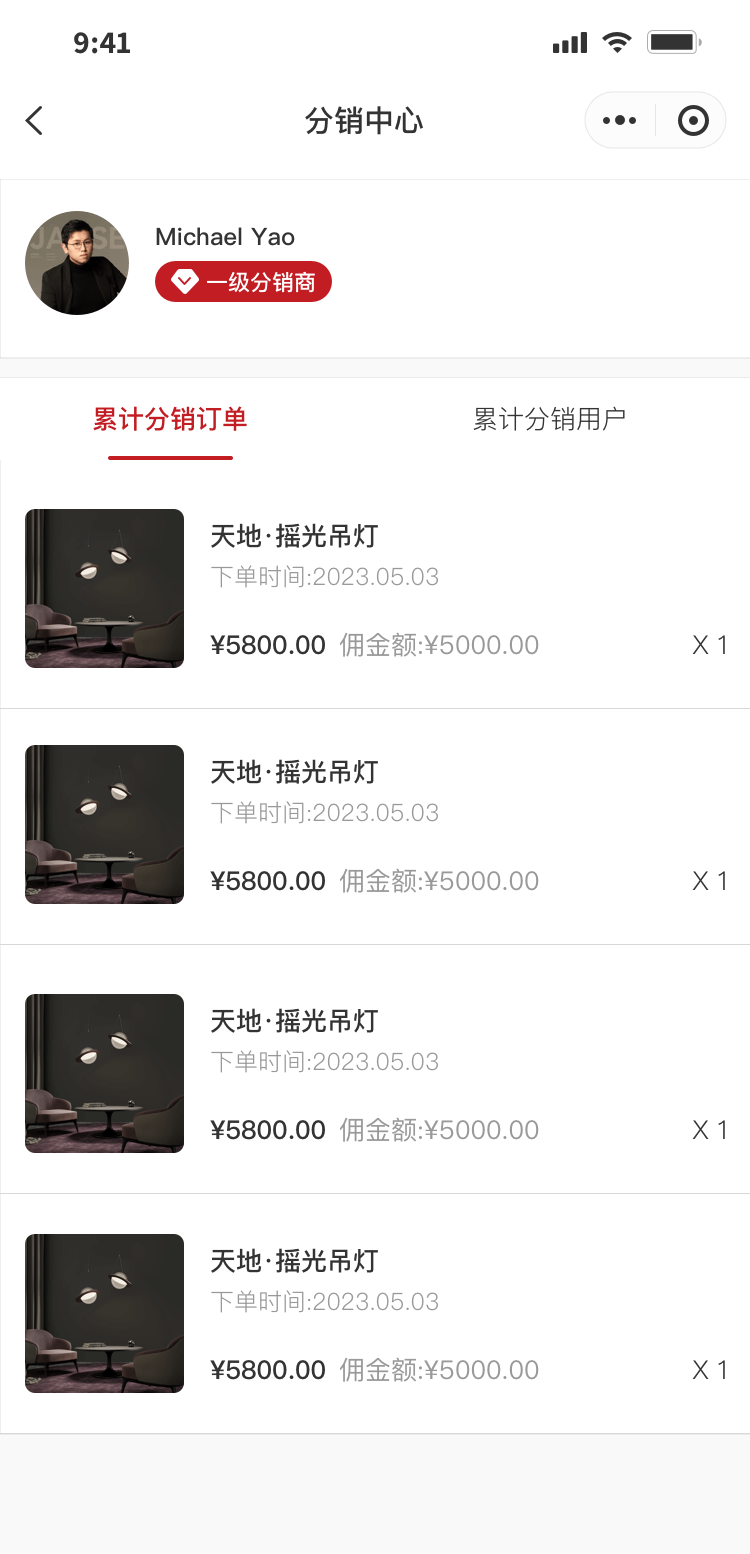Go back from 分销中心 page

pyautogui.click(x=34, y=121)
